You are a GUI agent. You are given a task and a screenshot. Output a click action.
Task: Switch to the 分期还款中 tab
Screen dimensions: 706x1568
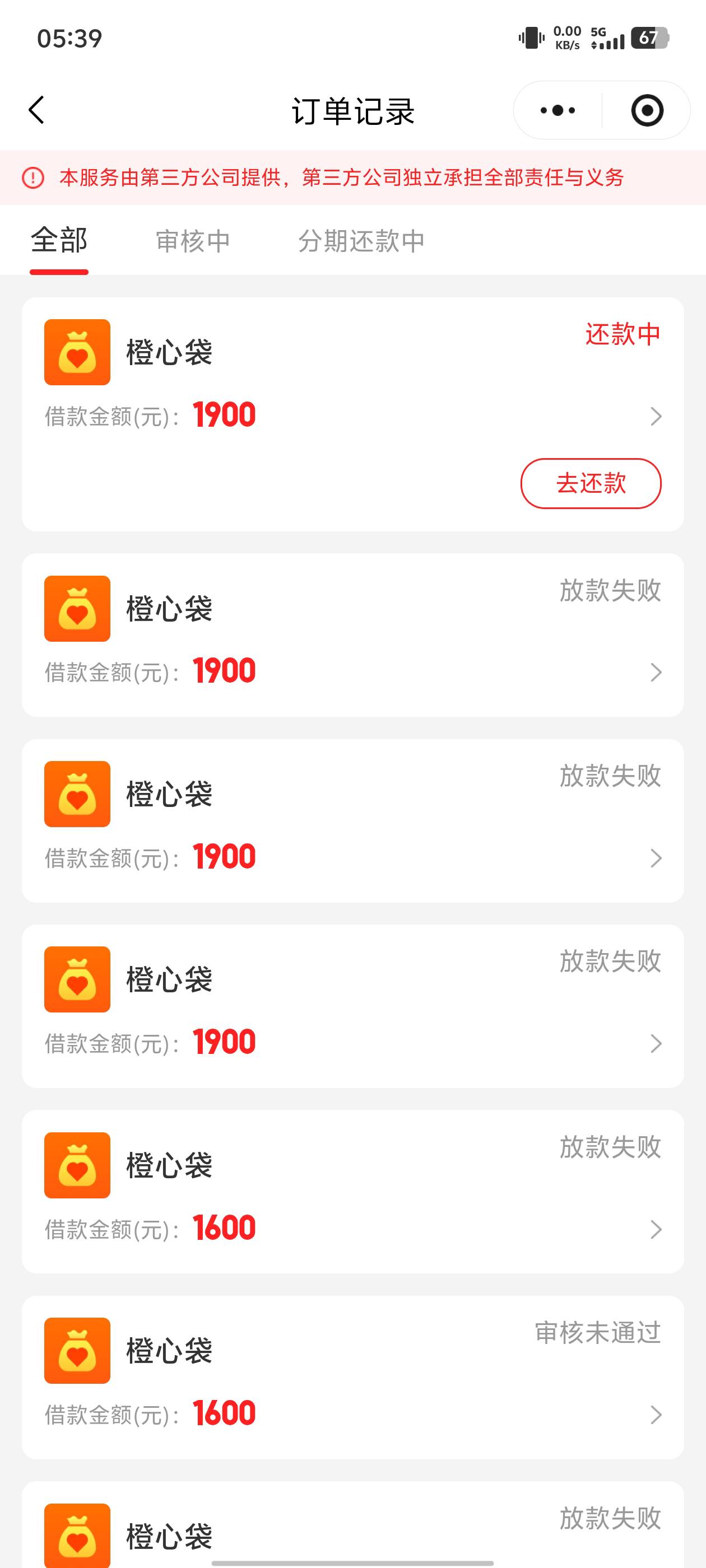click(361, 241)
